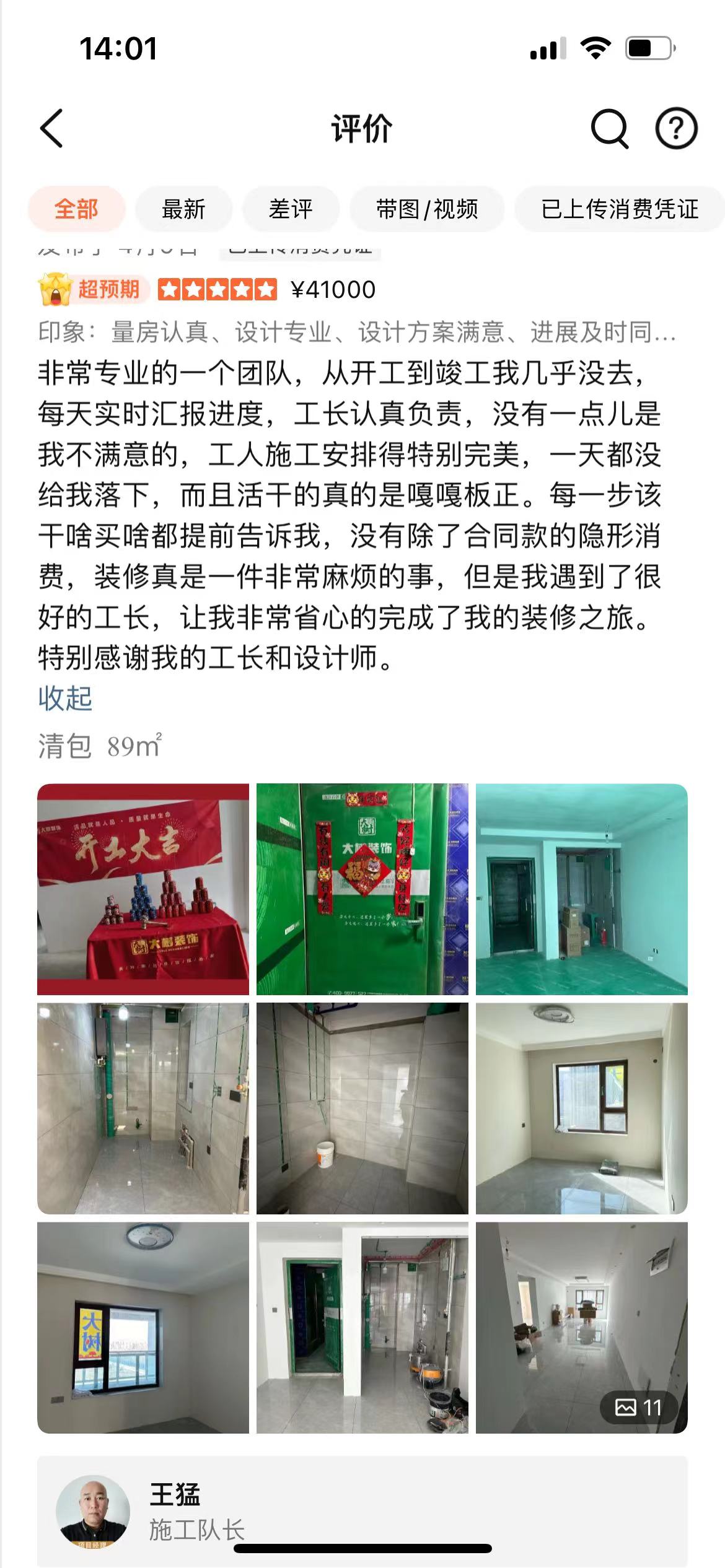View the green protected door photo

click(x=362, y=889)
